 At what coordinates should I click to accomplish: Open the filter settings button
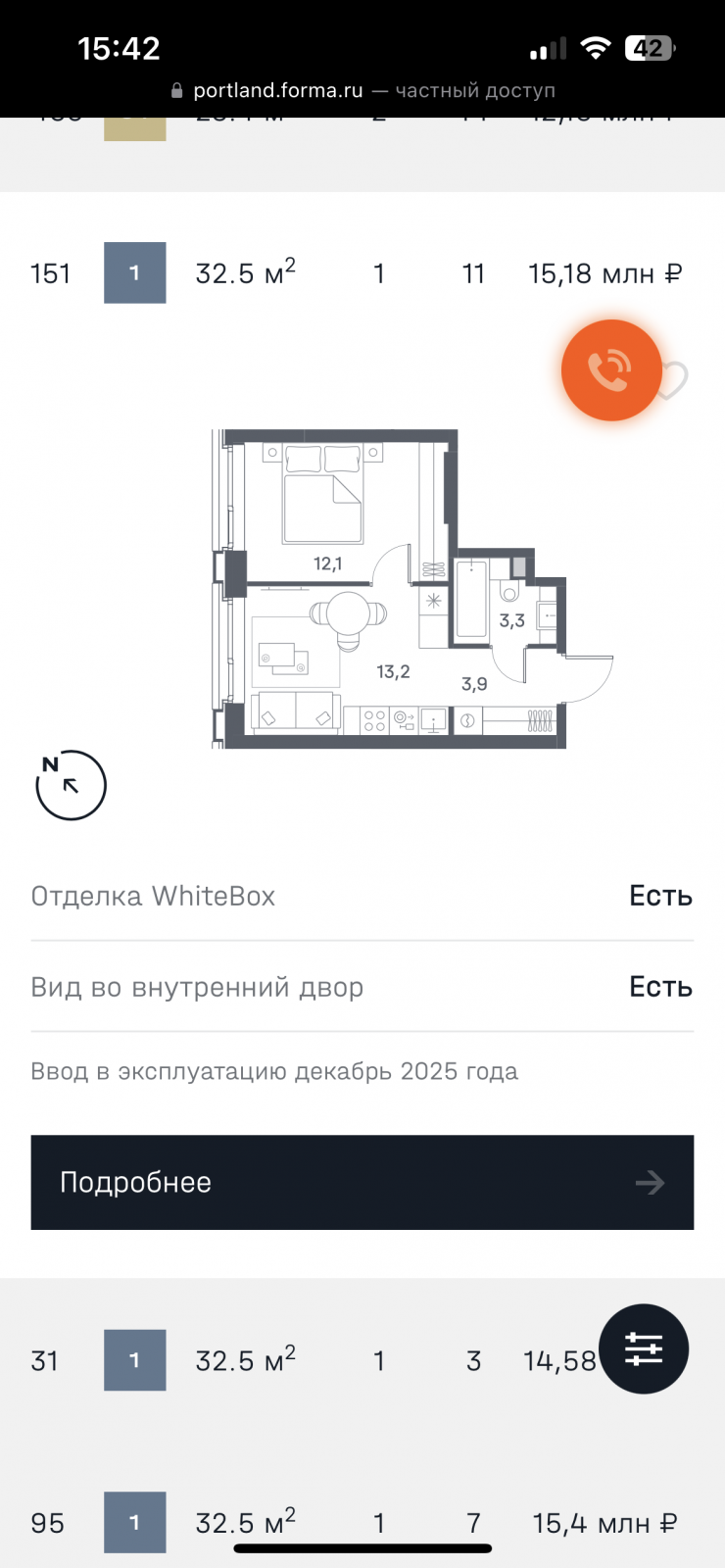644,1349
